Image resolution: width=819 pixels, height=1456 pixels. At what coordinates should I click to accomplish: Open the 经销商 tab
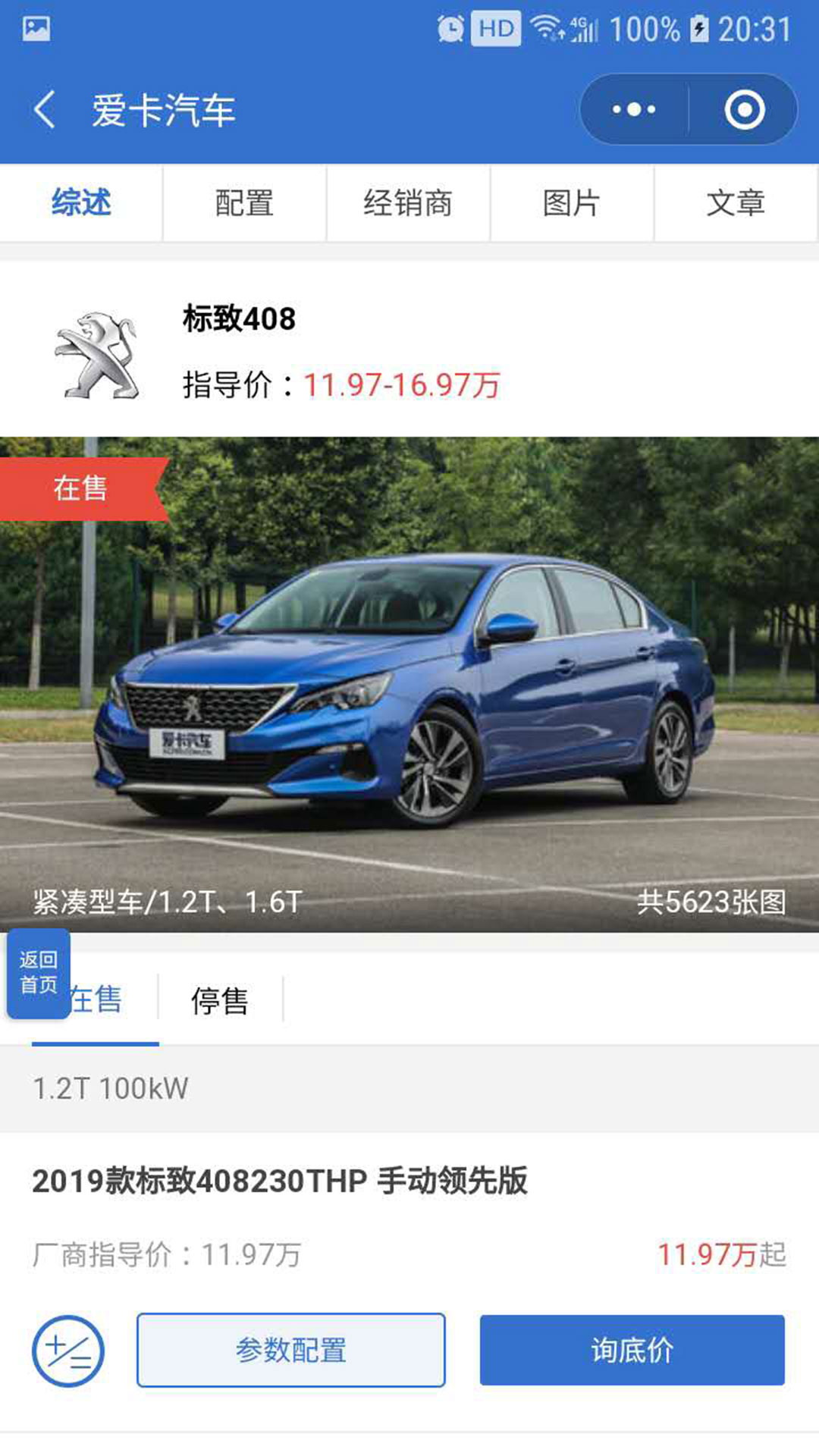(x=408, y=203)
